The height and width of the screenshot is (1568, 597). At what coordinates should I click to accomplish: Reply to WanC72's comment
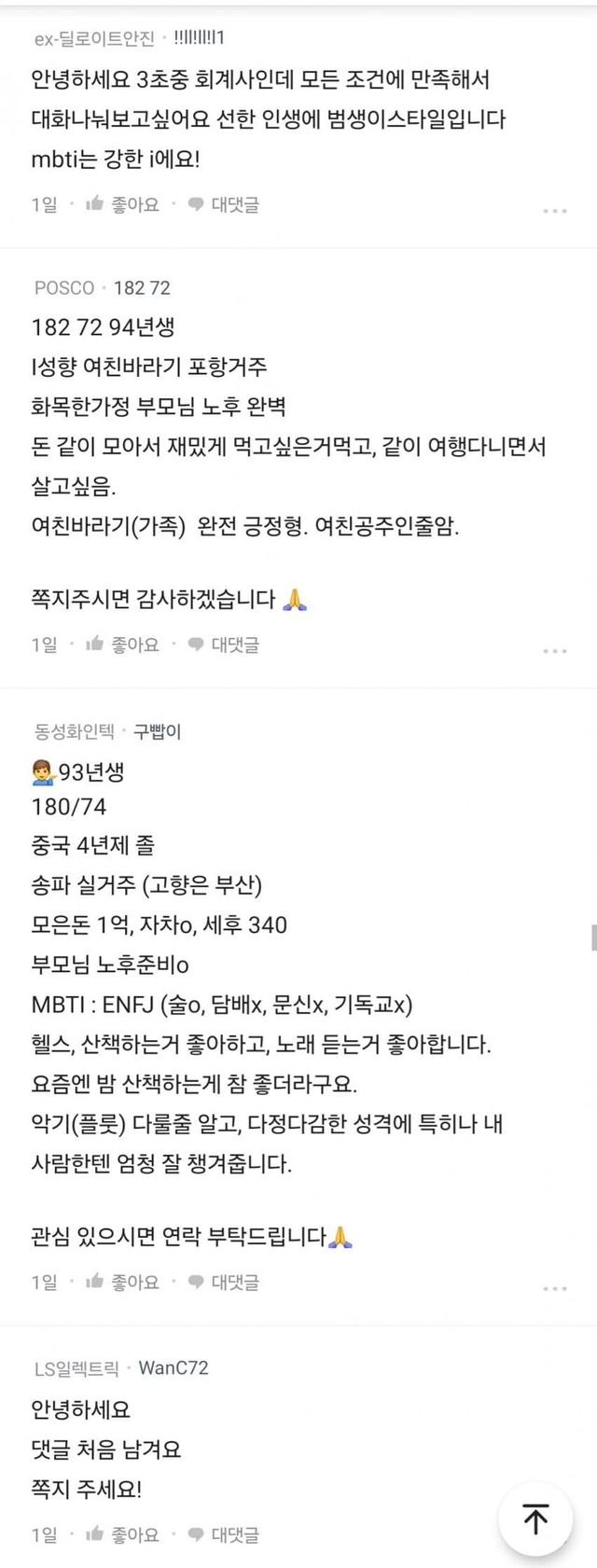[x=224, y=1534]
